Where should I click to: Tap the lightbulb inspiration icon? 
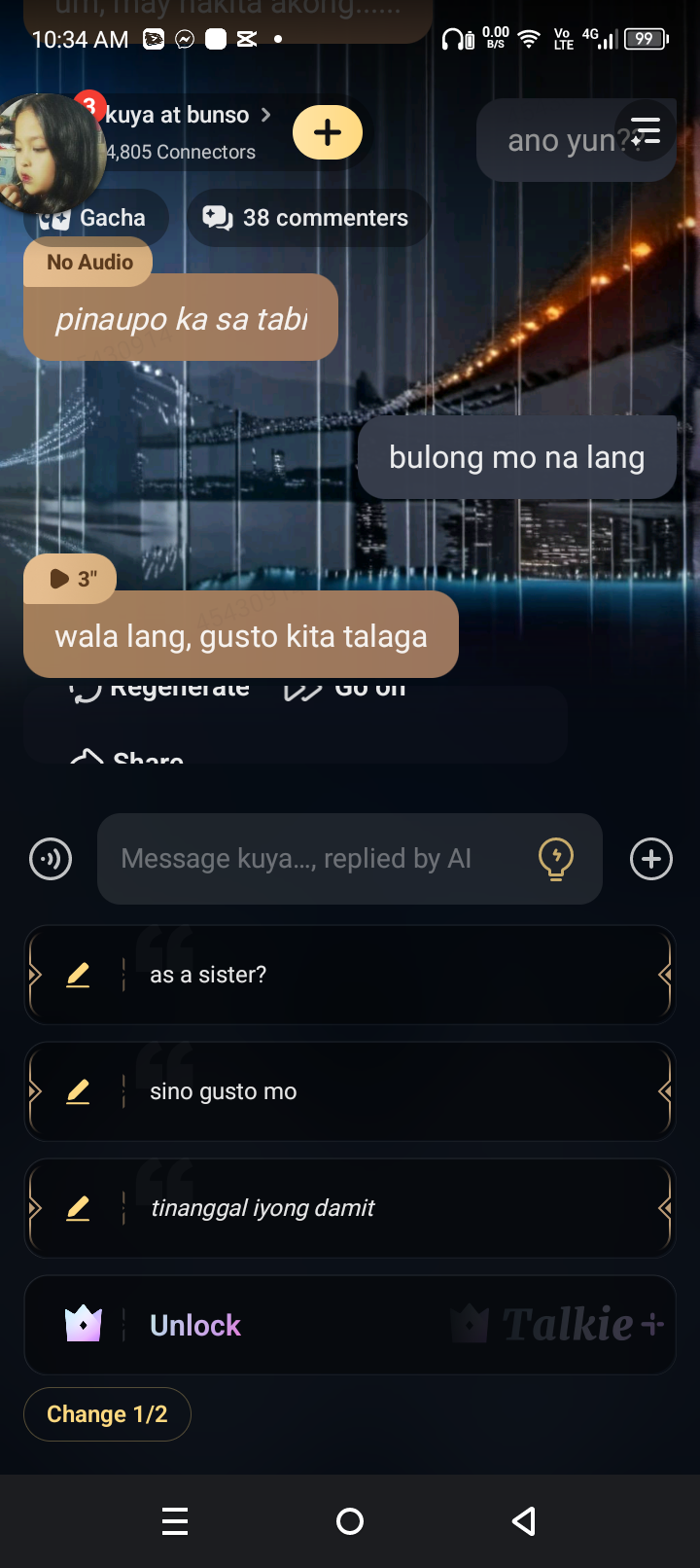click(556, 859)
